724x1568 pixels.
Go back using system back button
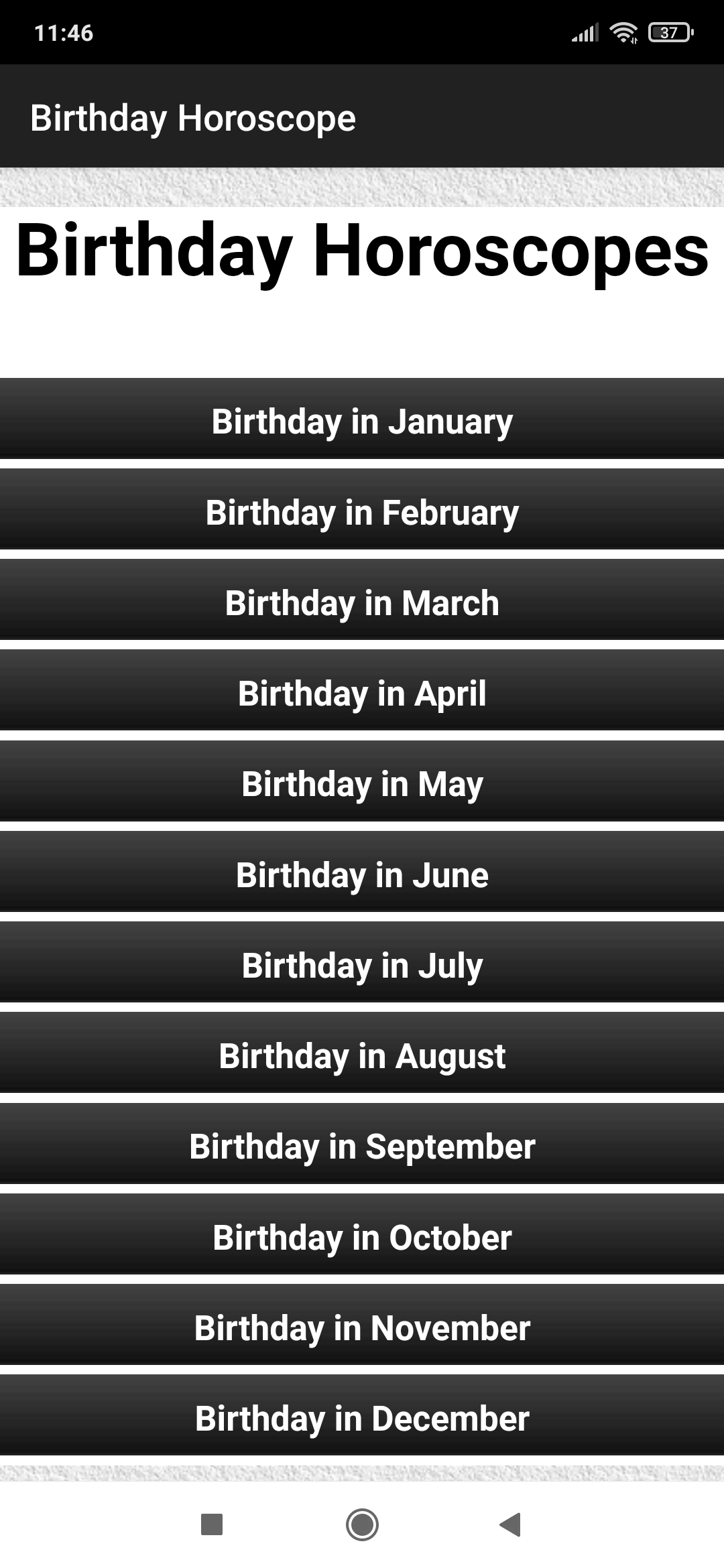tap(511, 1524)
